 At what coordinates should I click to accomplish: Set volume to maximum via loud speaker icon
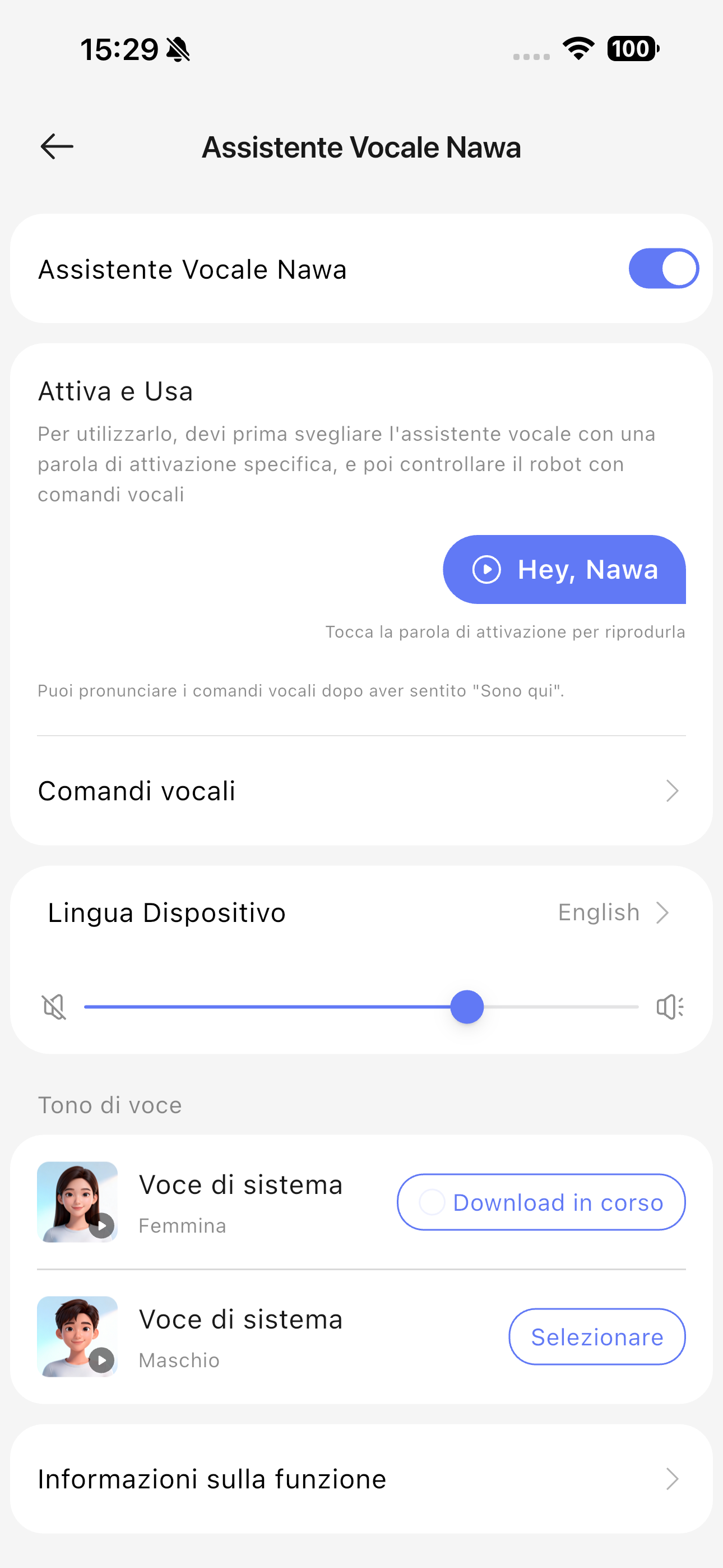coord(669,1007)
